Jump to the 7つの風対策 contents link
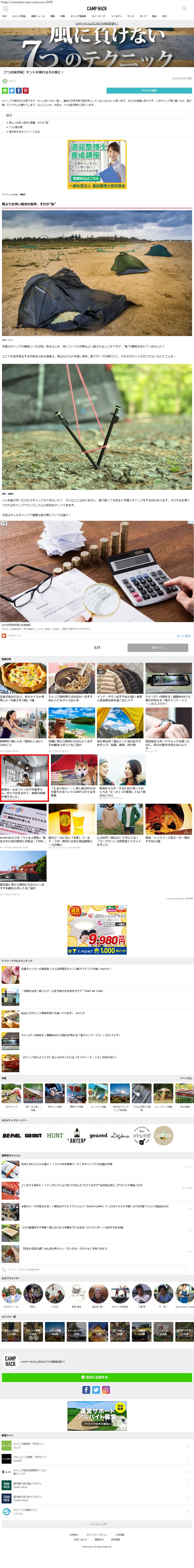 16,127
